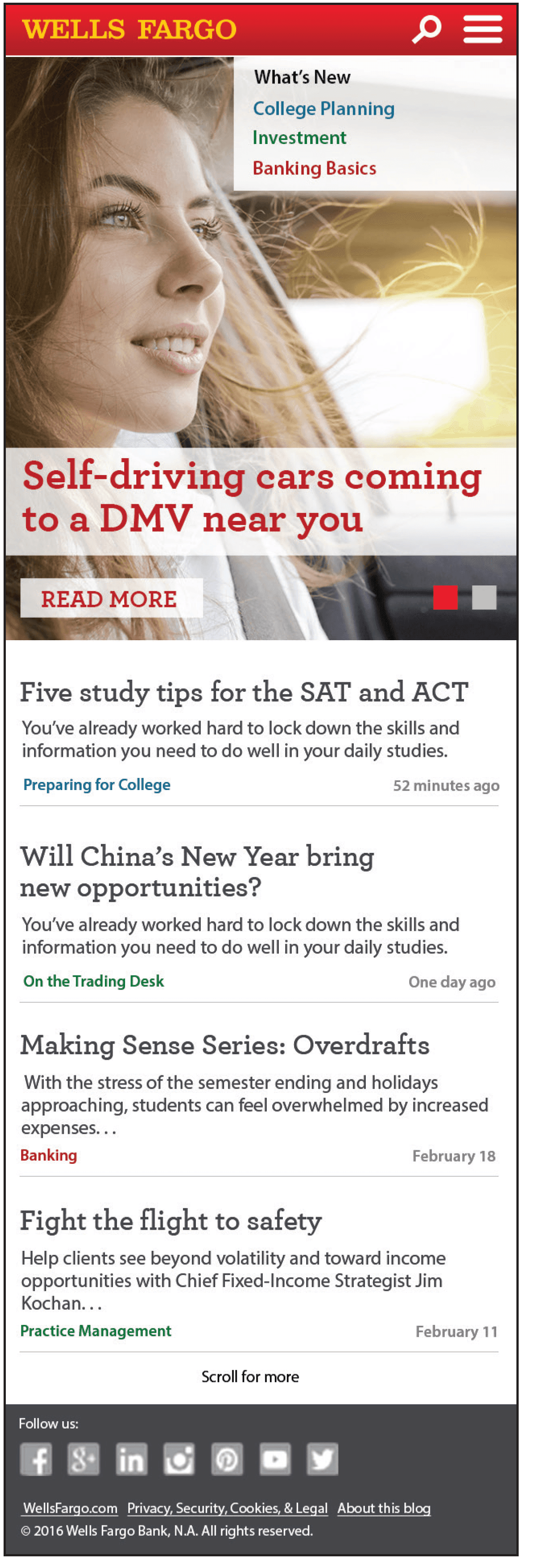533x1568 pixels.
Task: Open the hamburger menu
Action: (482, 29)
